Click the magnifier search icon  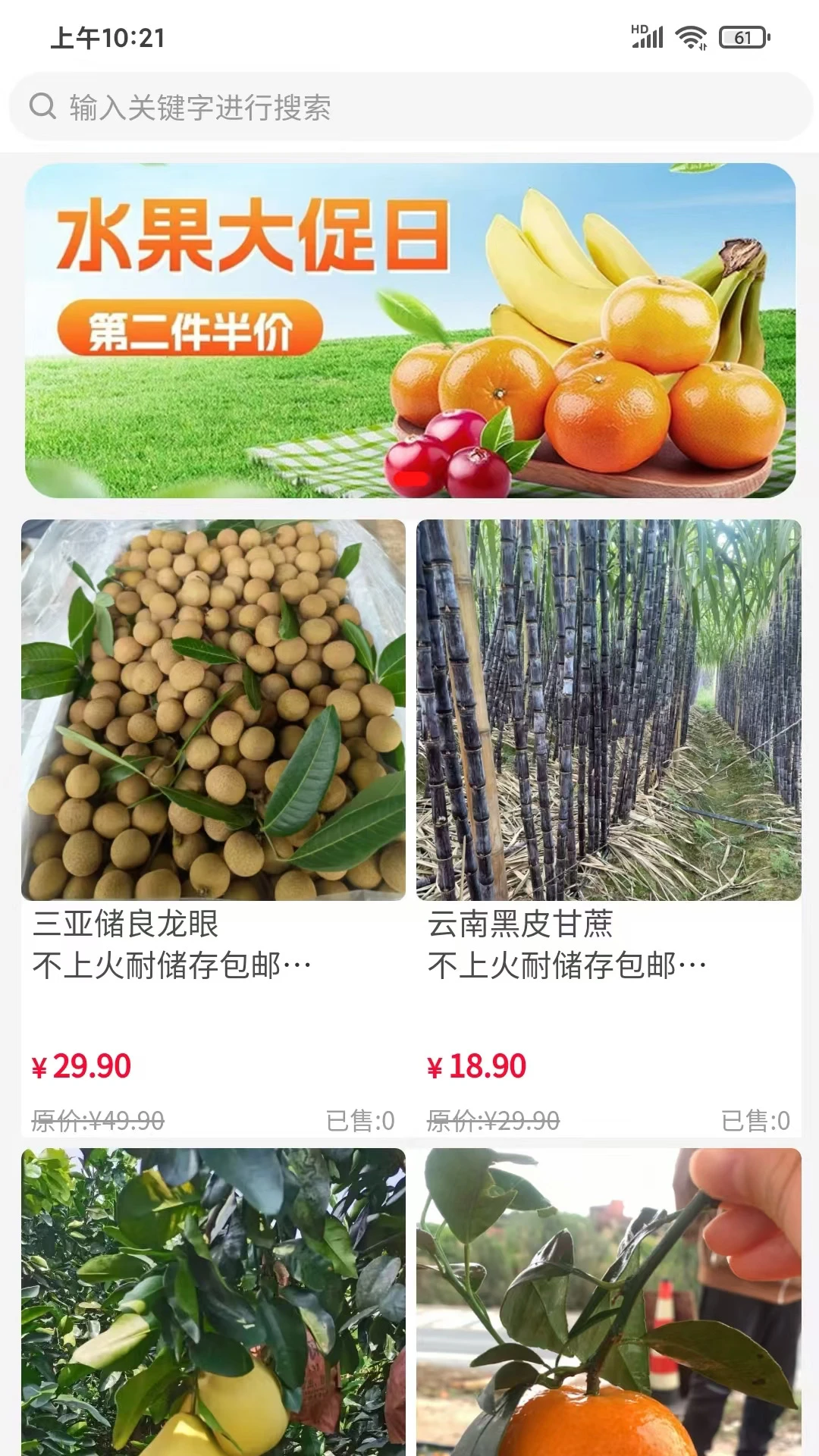42,107
